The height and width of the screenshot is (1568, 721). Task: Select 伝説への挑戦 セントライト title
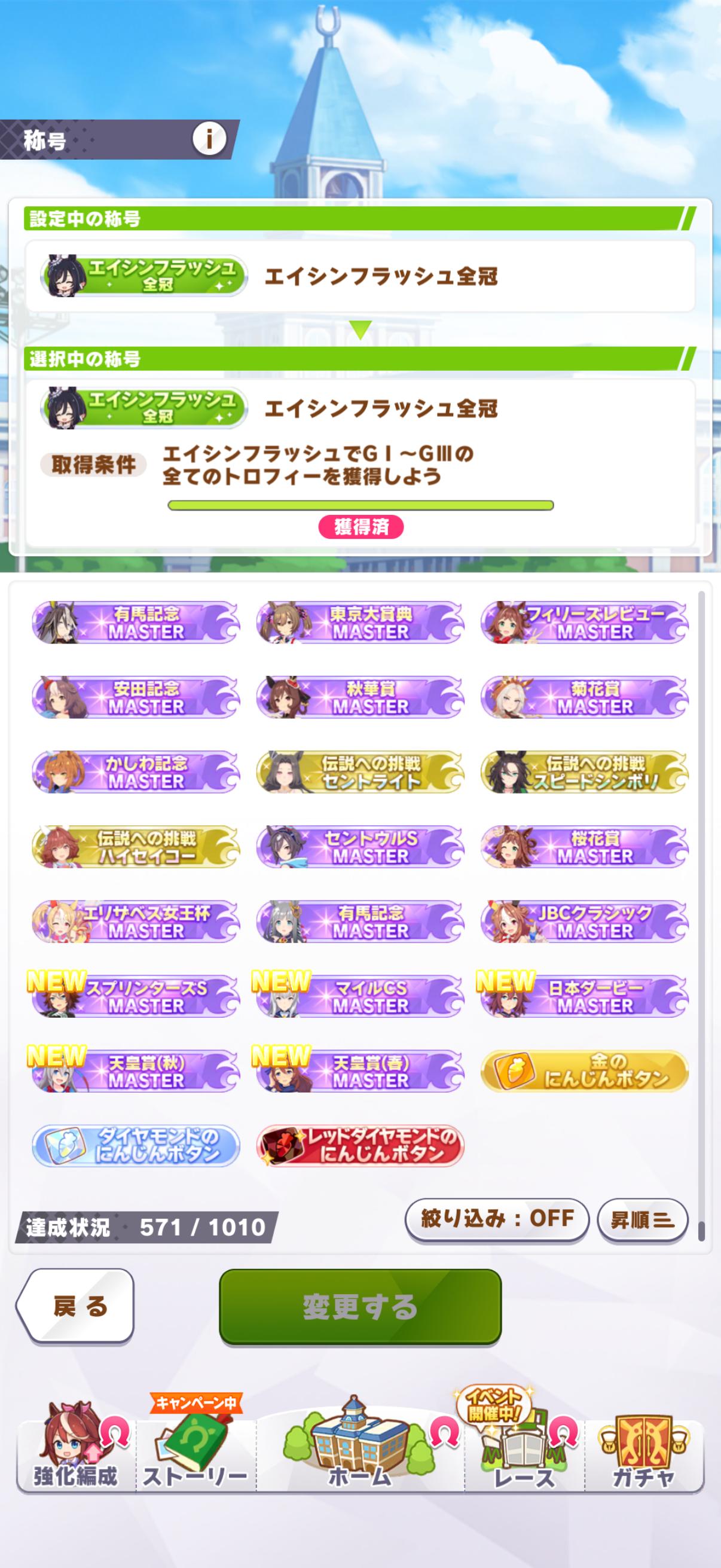click(360, 773)
